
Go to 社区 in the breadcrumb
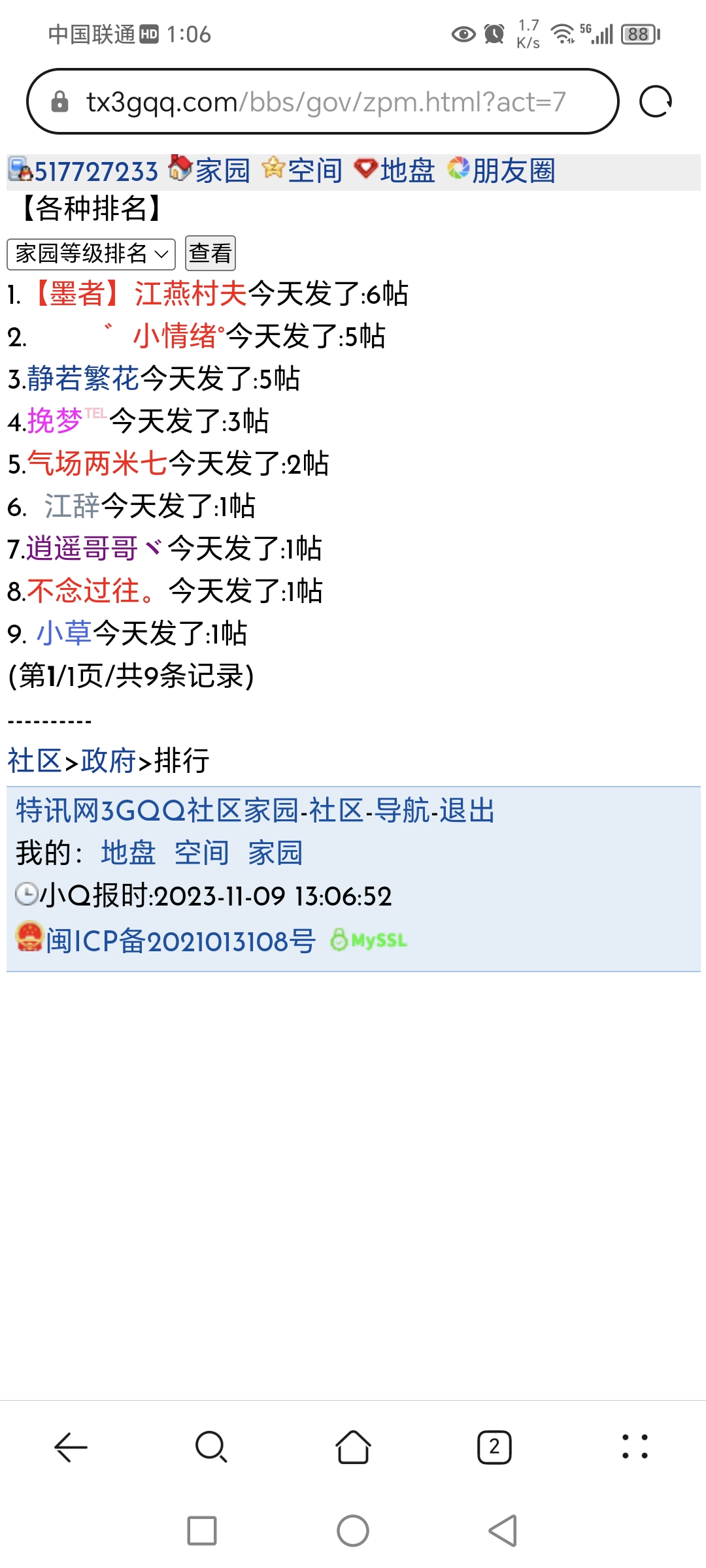pyautogui.click(x=34, y=761)
